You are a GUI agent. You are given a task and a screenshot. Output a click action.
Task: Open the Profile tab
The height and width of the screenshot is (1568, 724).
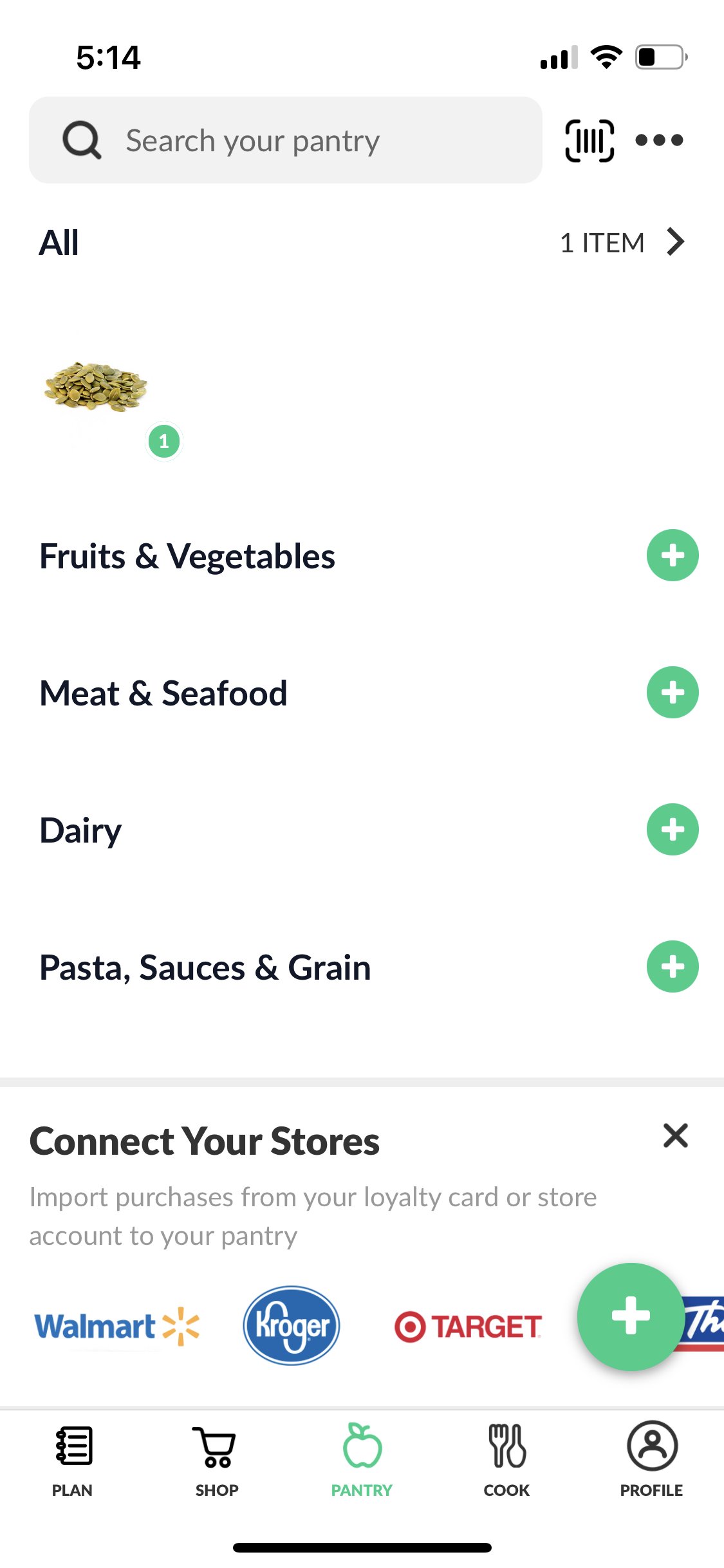pyautogui.click(x=651, y=1459)
